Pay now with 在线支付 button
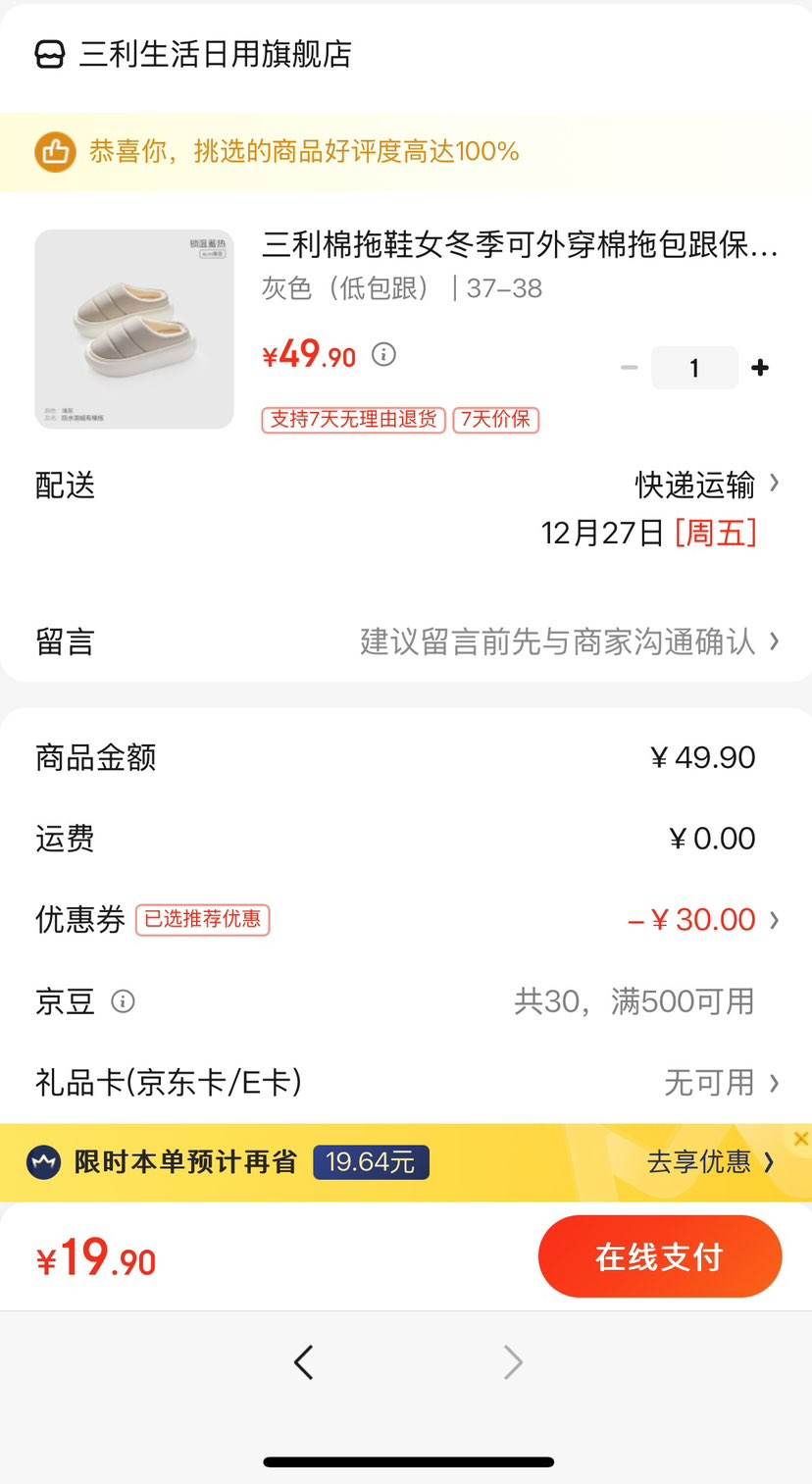This screenshot has height=1484, width=812. click(659, 1256)
